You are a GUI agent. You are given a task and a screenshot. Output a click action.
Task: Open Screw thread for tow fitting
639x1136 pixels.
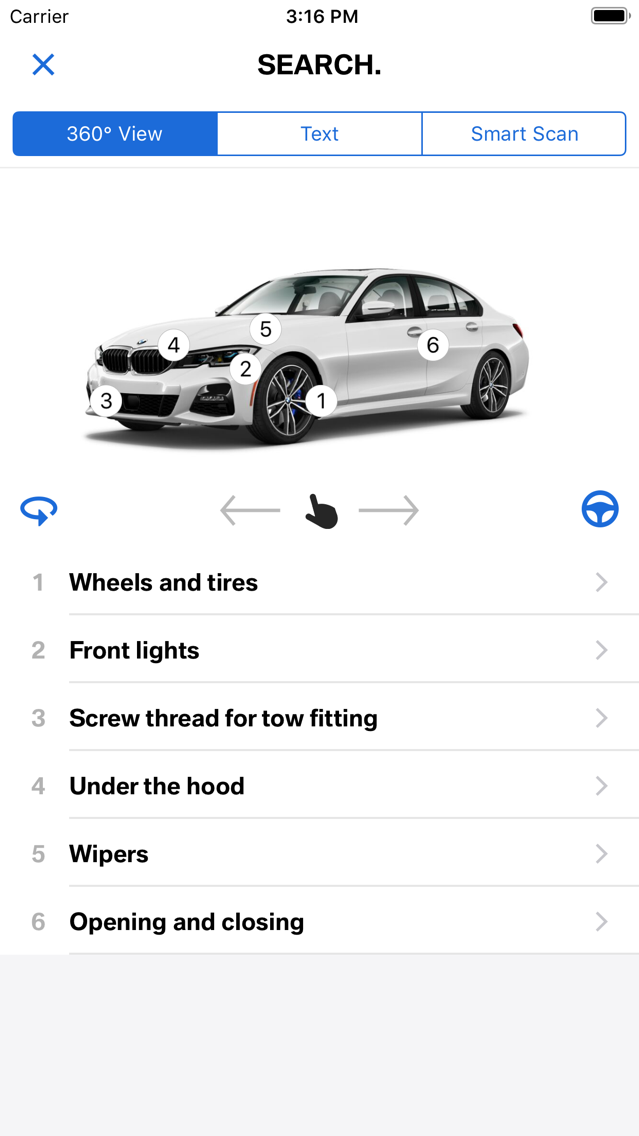pos(320,718)
